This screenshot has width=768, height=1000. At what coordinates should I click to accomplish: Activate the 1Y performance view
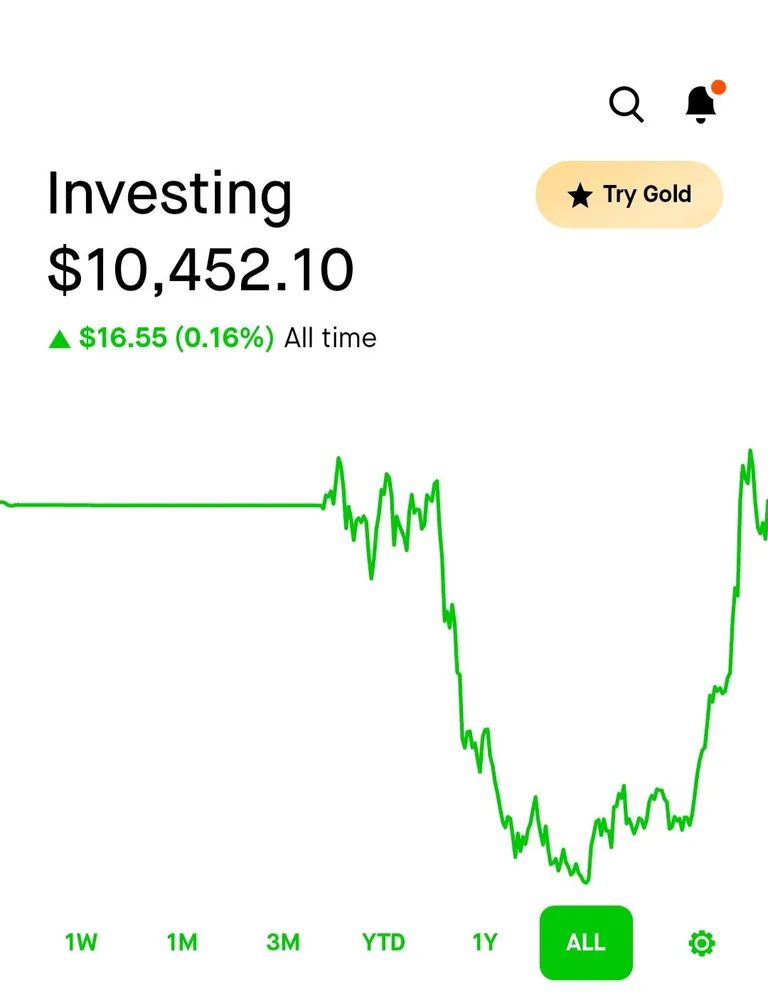(x=484, y=942)
